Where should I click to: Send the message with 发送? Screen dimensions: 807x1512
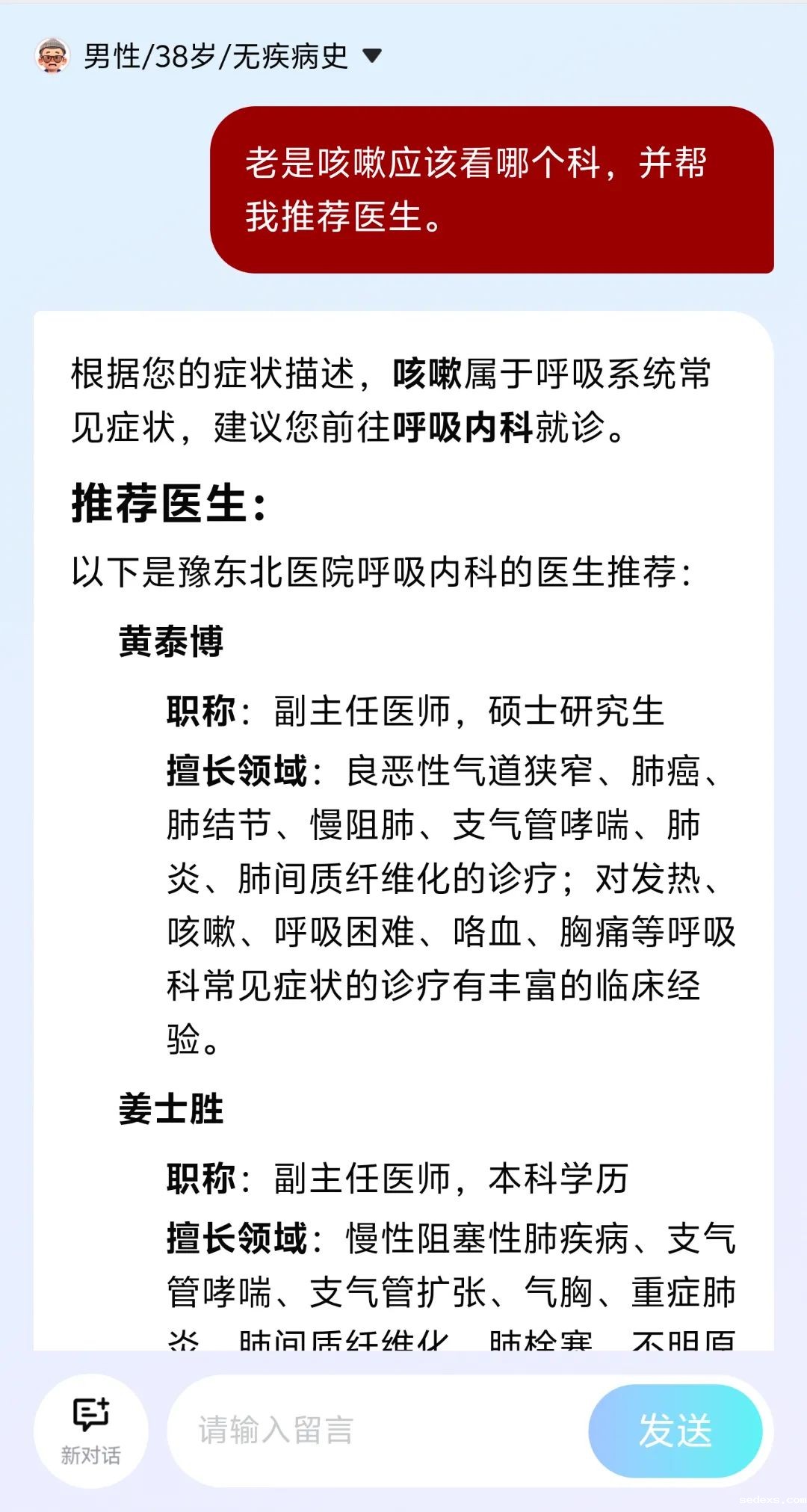tap(675, 1431)
